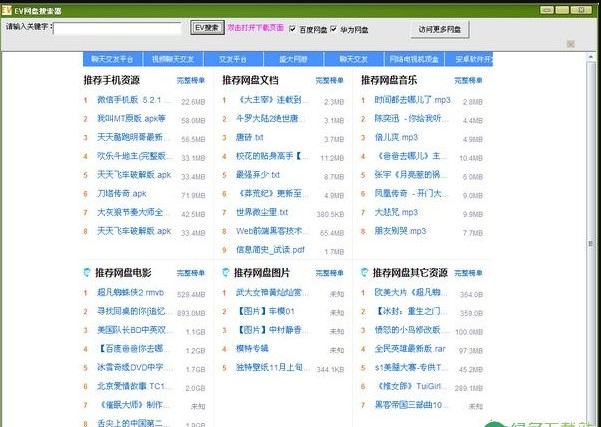Open the full list for 推荐手机资源

click(191, 80)
